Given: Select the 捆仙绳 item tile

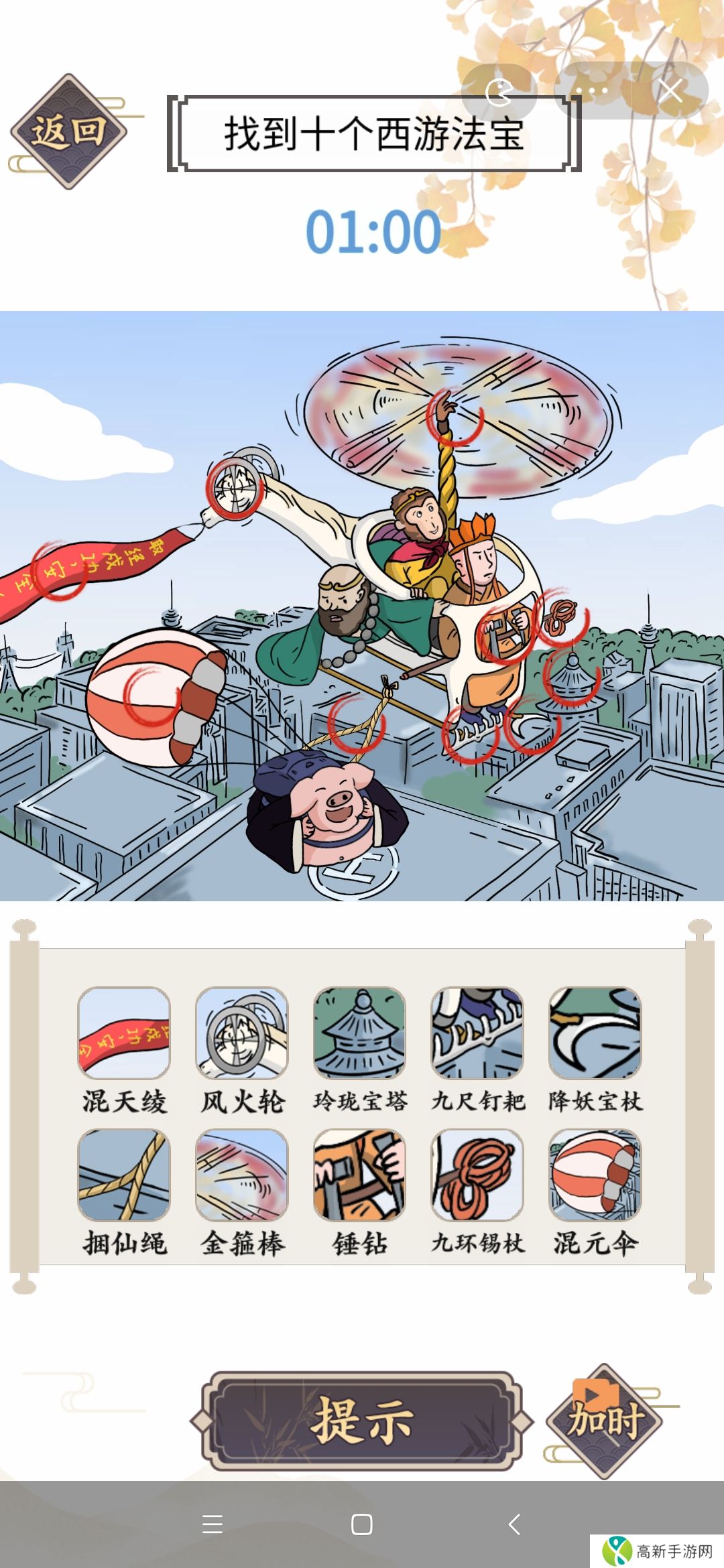Looking at the screenshot, I should click(x=124, y=1175).
